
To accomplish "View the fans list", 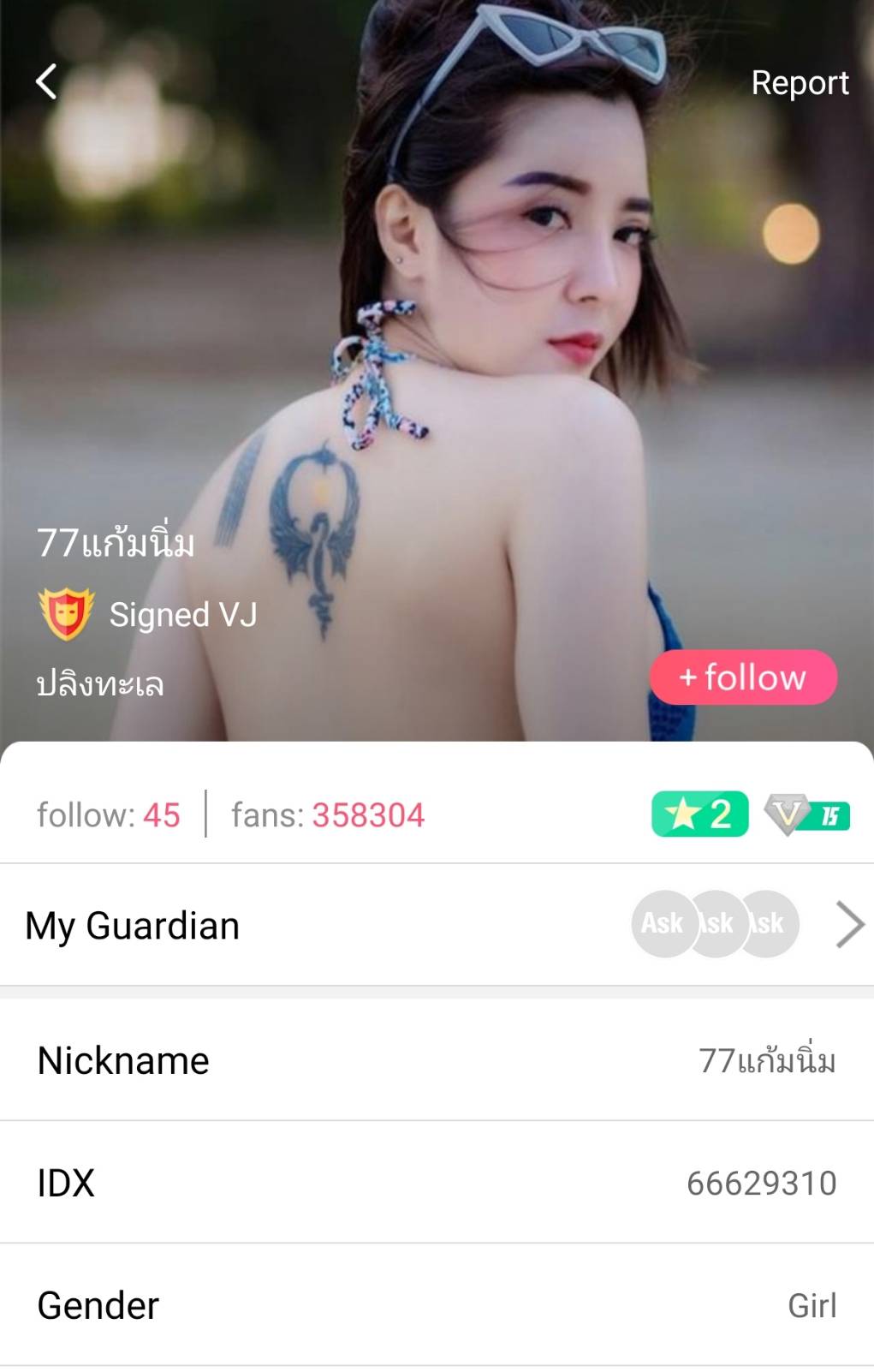I will point(328,814).
